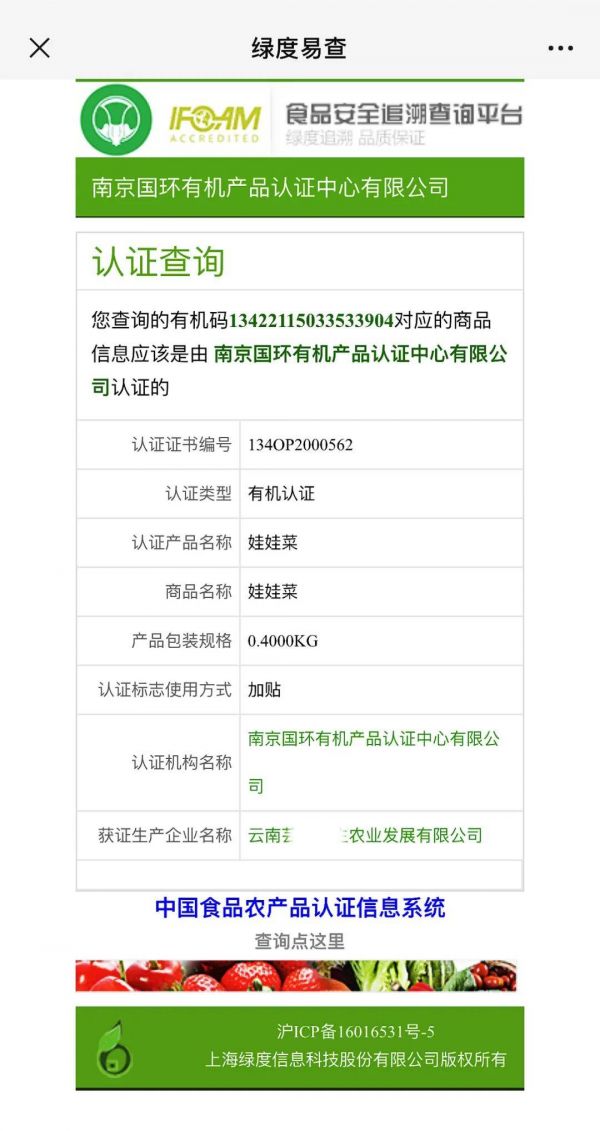Open the three-dot overflow menu
This screenshot has height=1131, width=600.
pos(560,48)
